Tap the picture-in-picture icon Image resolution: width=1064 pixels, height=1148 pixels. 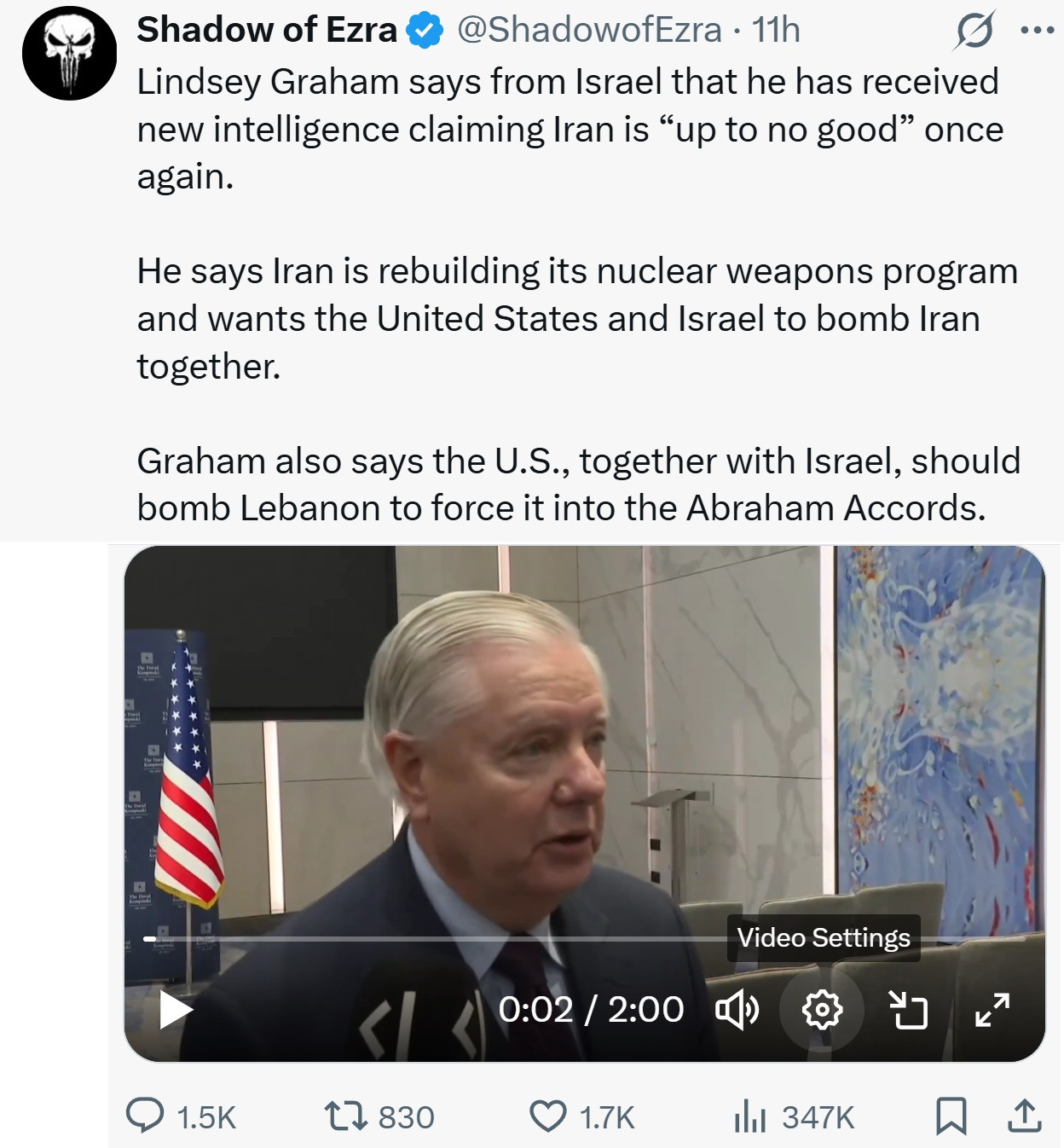coord(908,1011)
